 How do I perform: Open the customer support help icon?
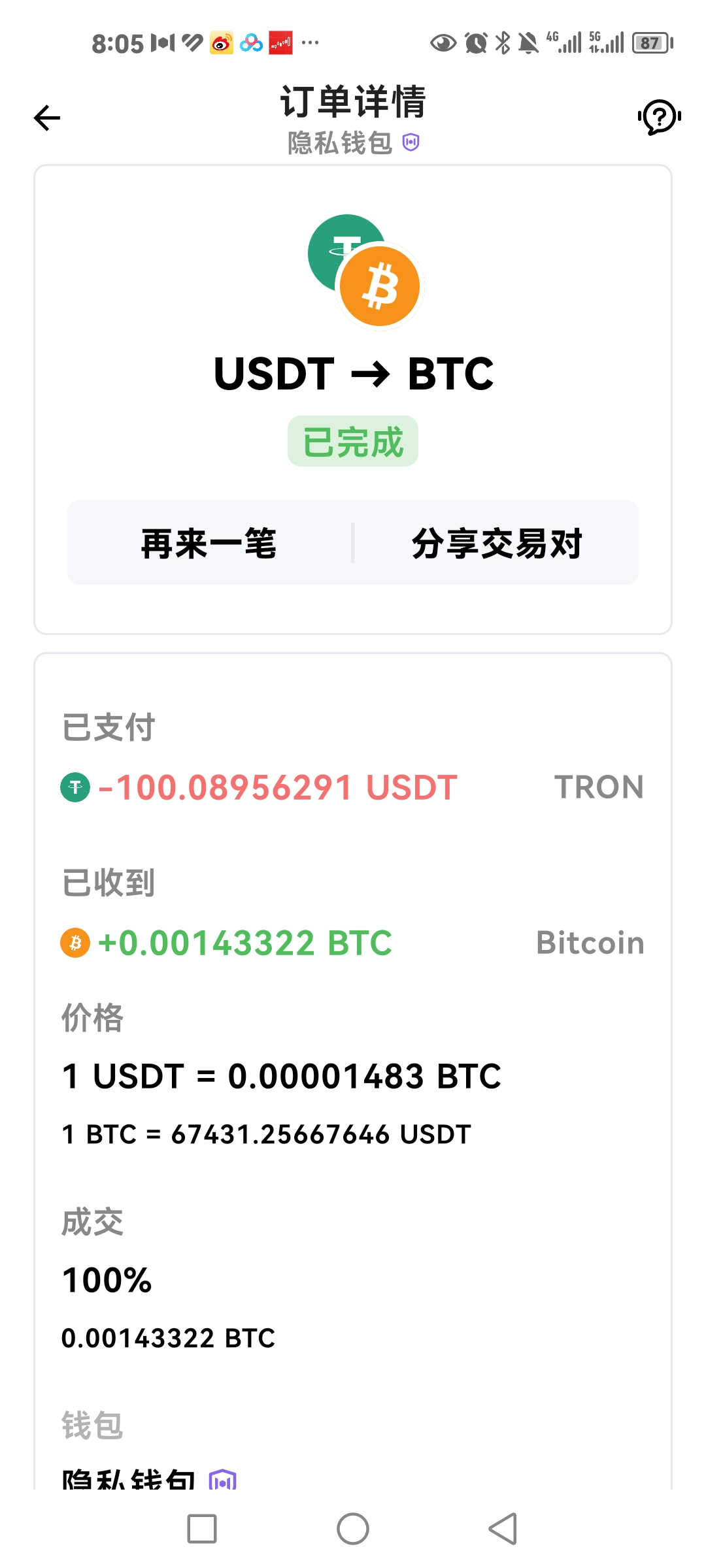(x=659, y=117)
